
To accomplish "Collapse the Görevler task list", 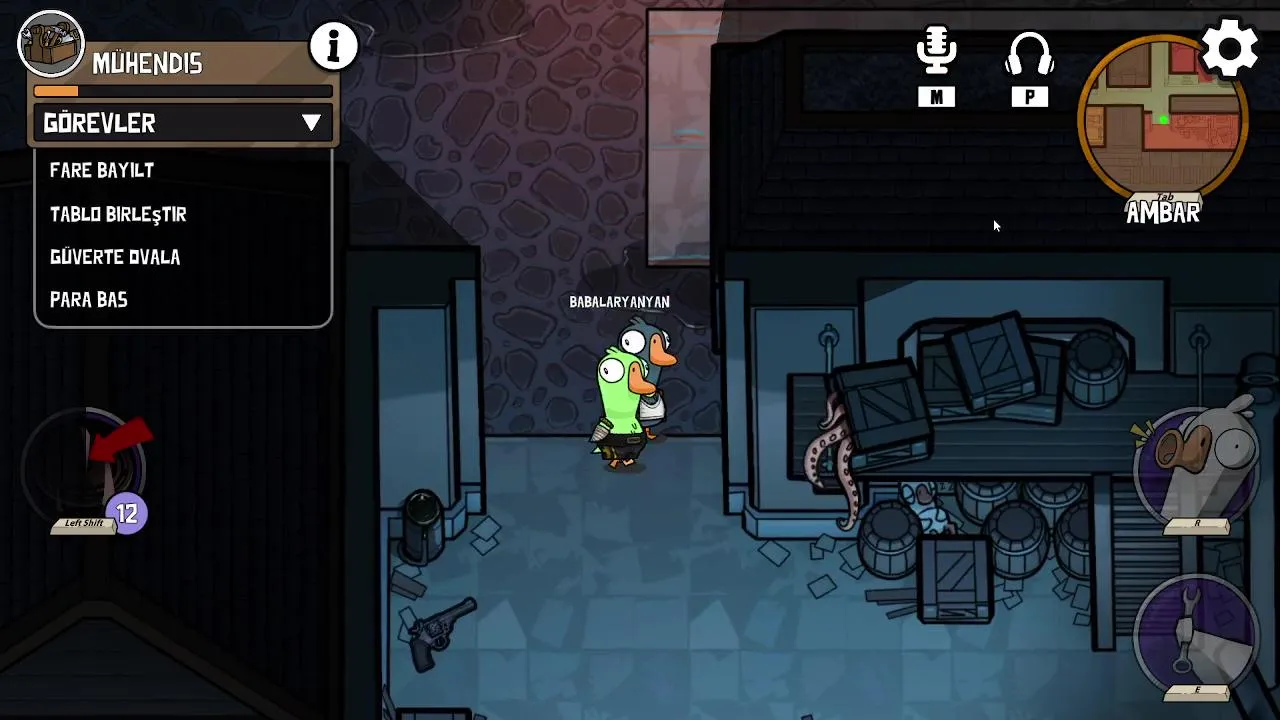I will (x=311, y=123).
